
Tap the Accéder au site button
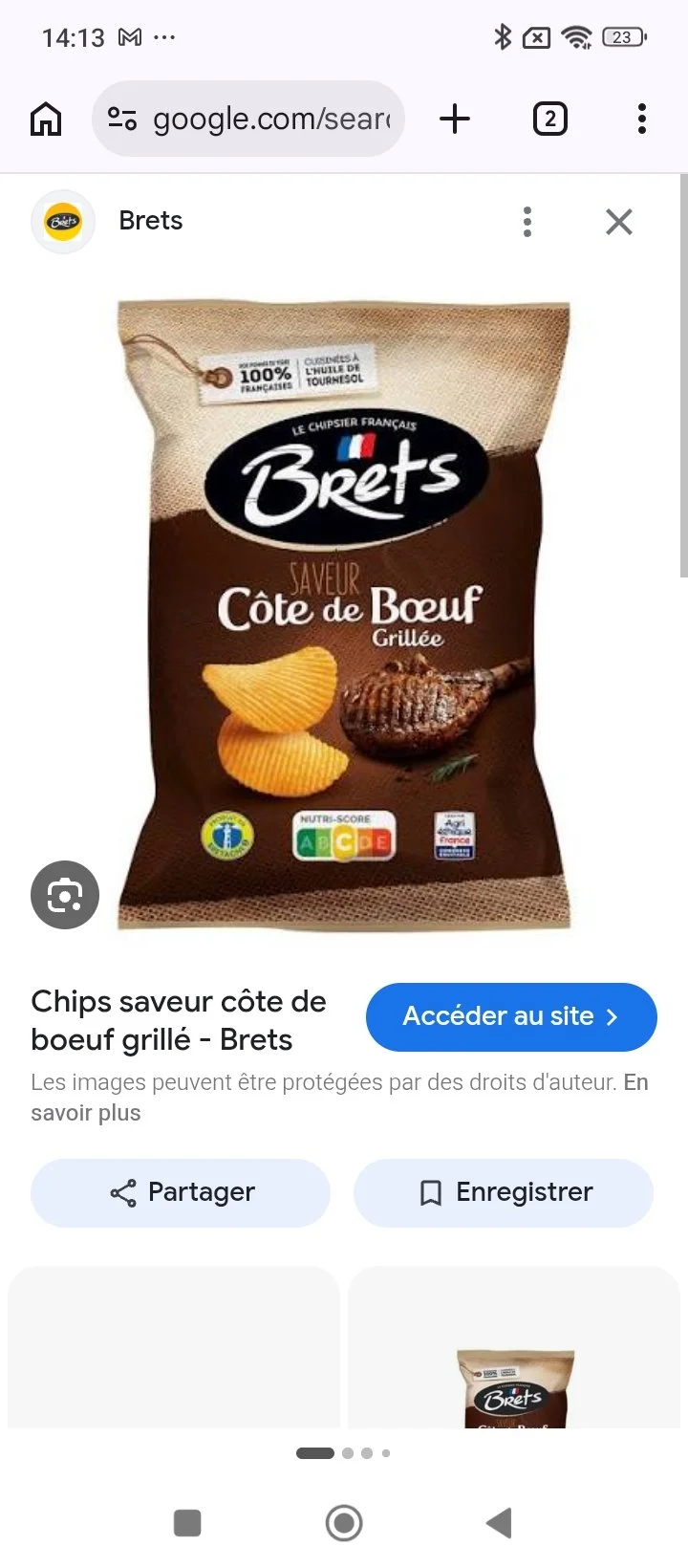point(511,1016)
